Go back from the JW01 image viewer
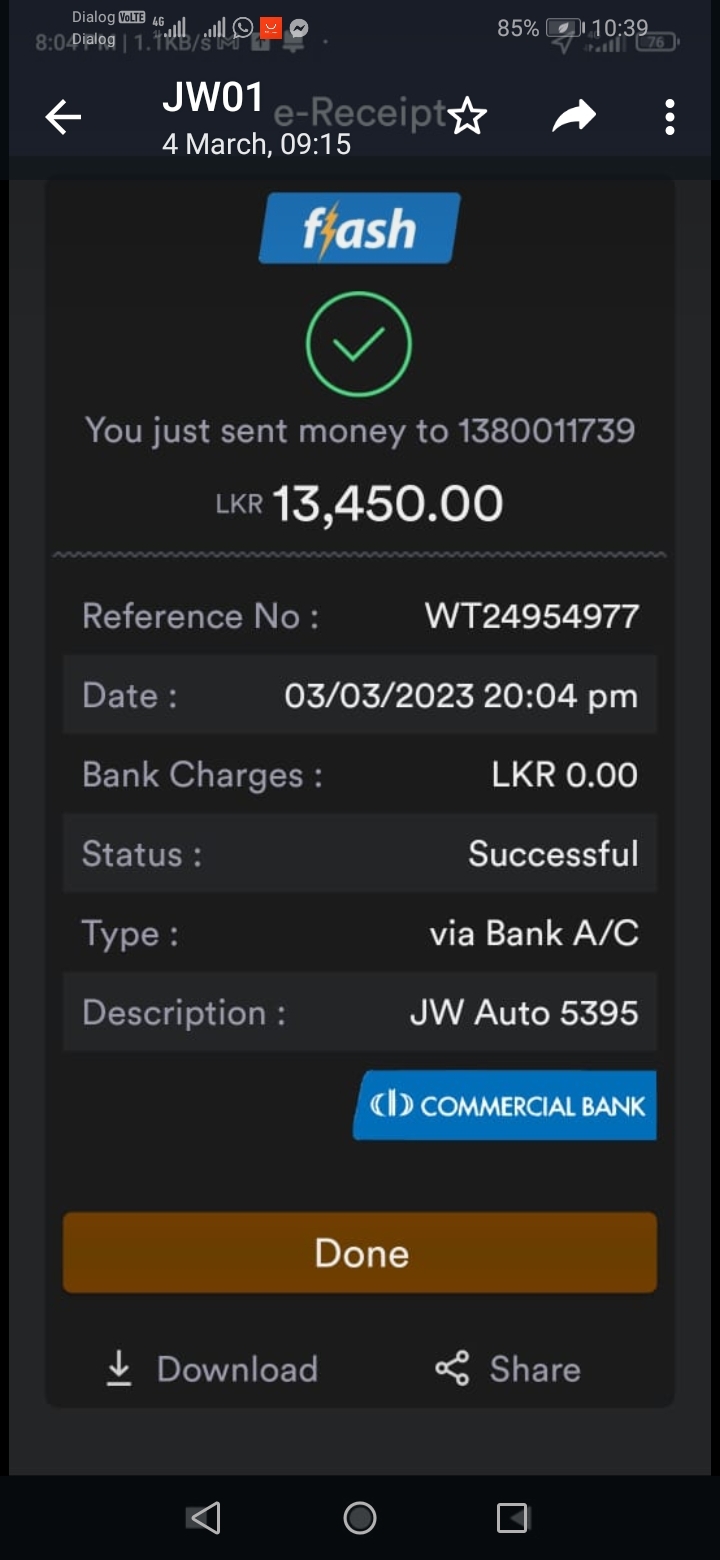Screen dimensions: 720x1560 [62, 118]
